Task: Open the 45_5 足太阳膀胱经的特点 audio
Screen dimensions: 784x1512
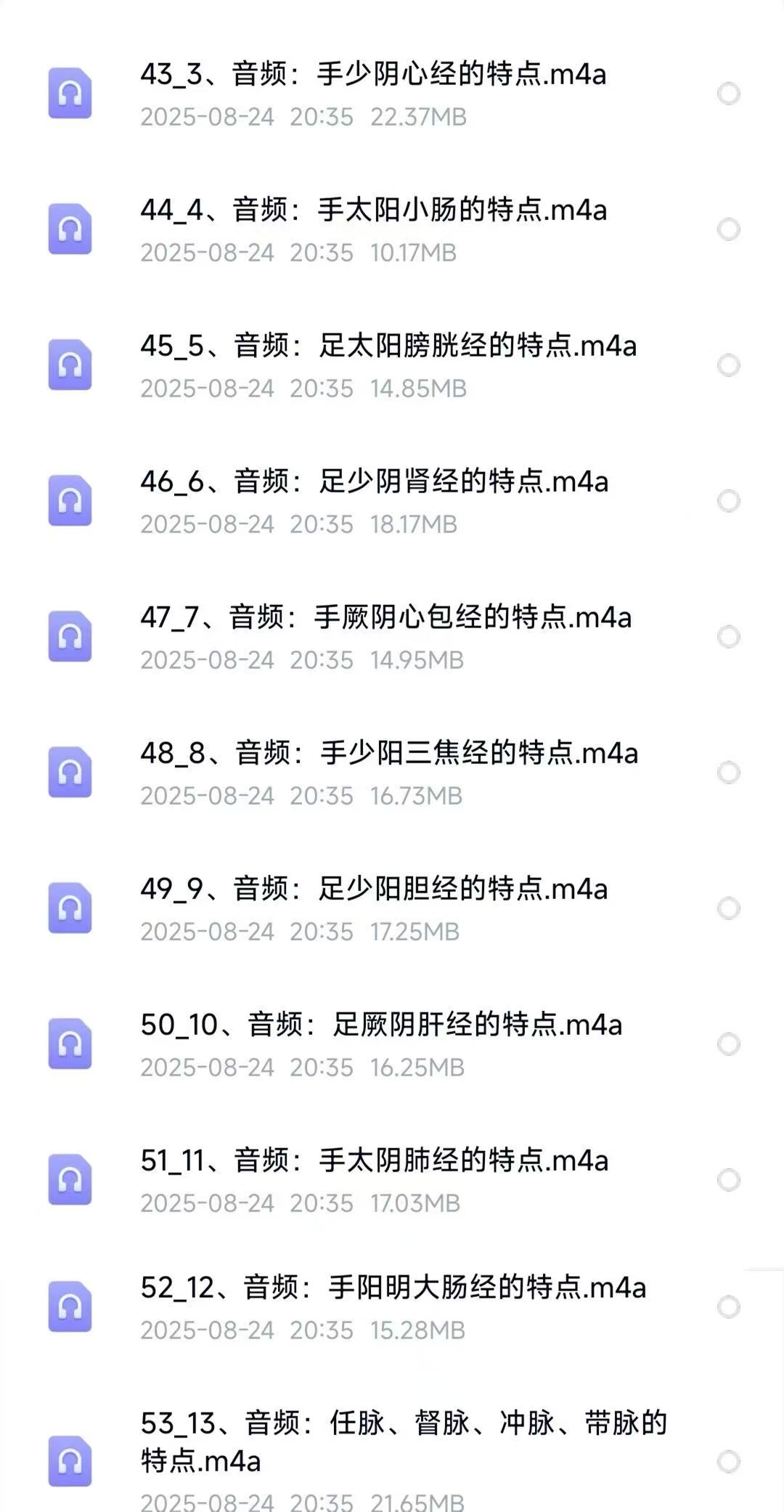Action: (x=388, y=346)
